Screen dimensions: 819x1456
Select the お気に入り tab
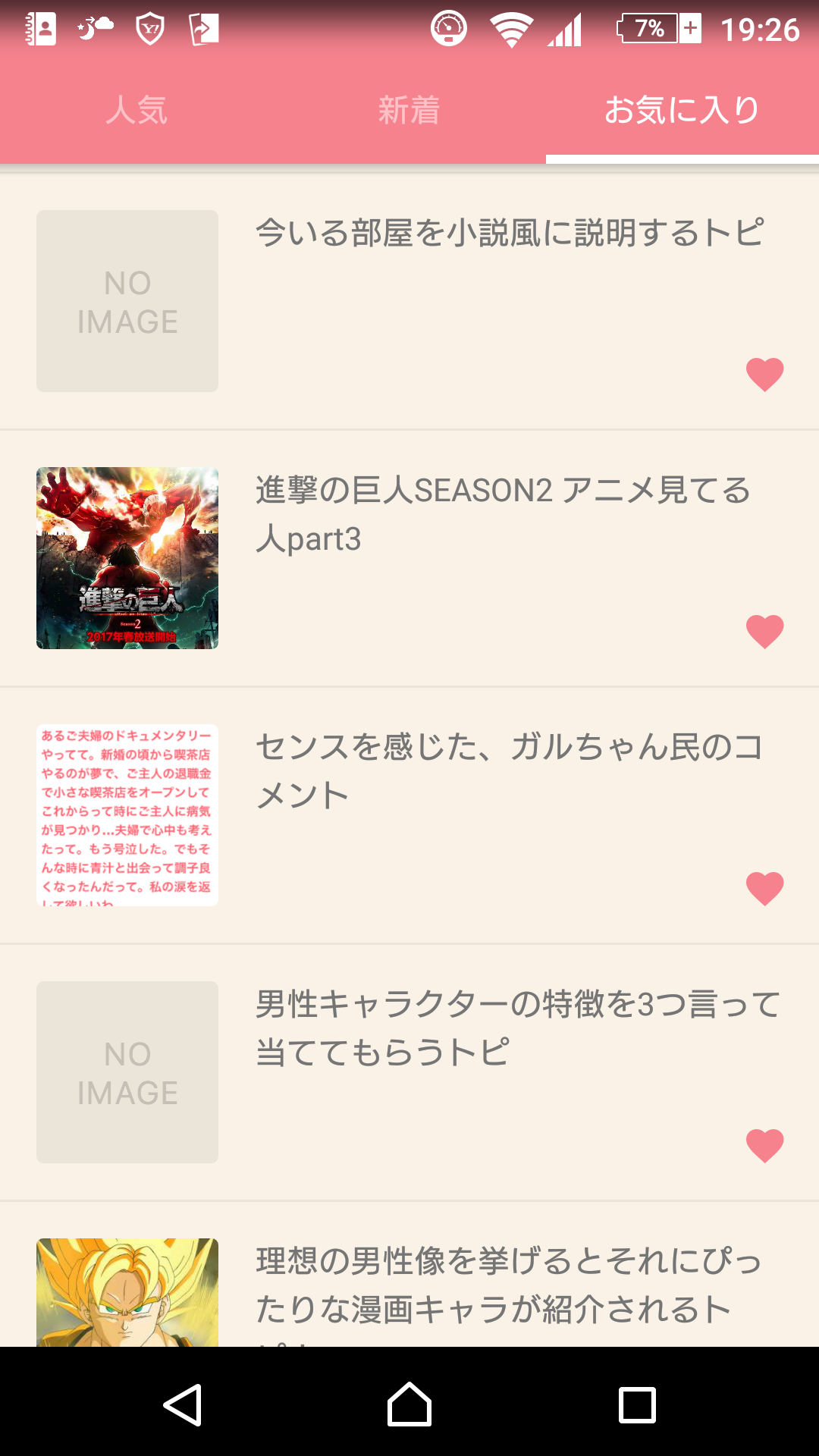point(682,111)
